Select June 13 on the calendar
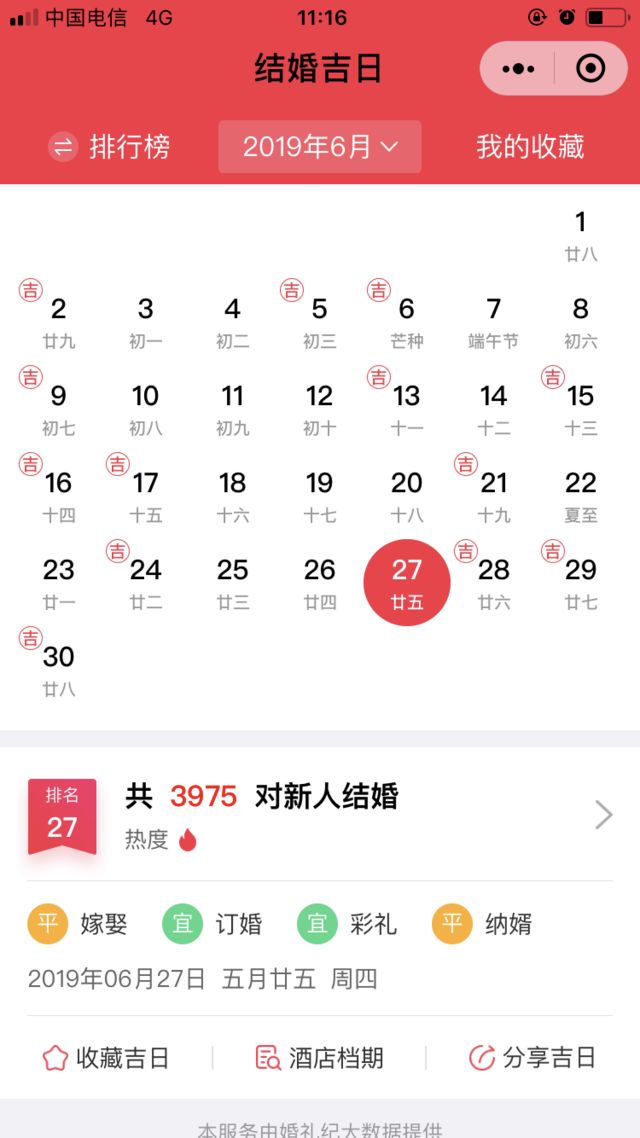Viewport: 640px width, 1138px height. pos(406,409)
